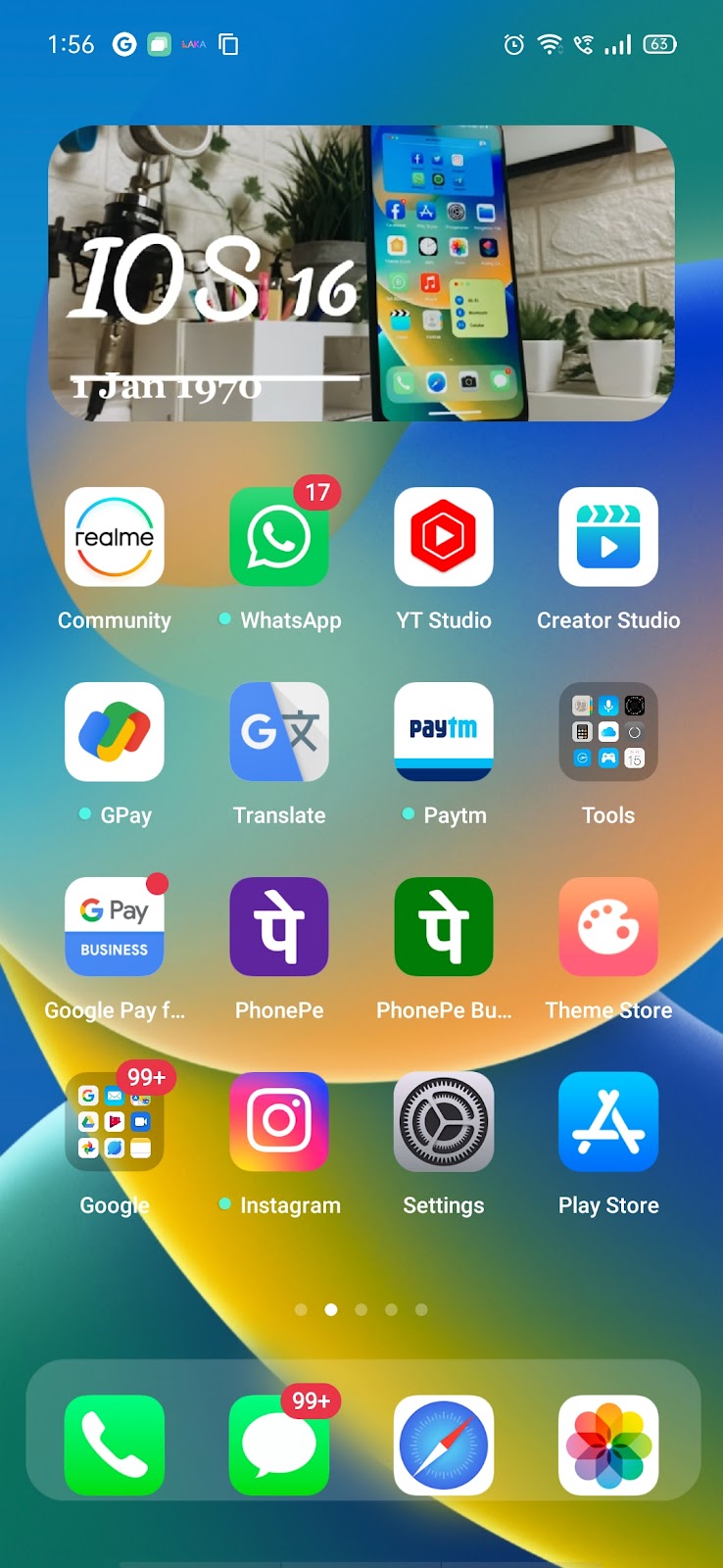
Task: Open YT Studio app
Action: pyautogui.click(x=444, y=537)
